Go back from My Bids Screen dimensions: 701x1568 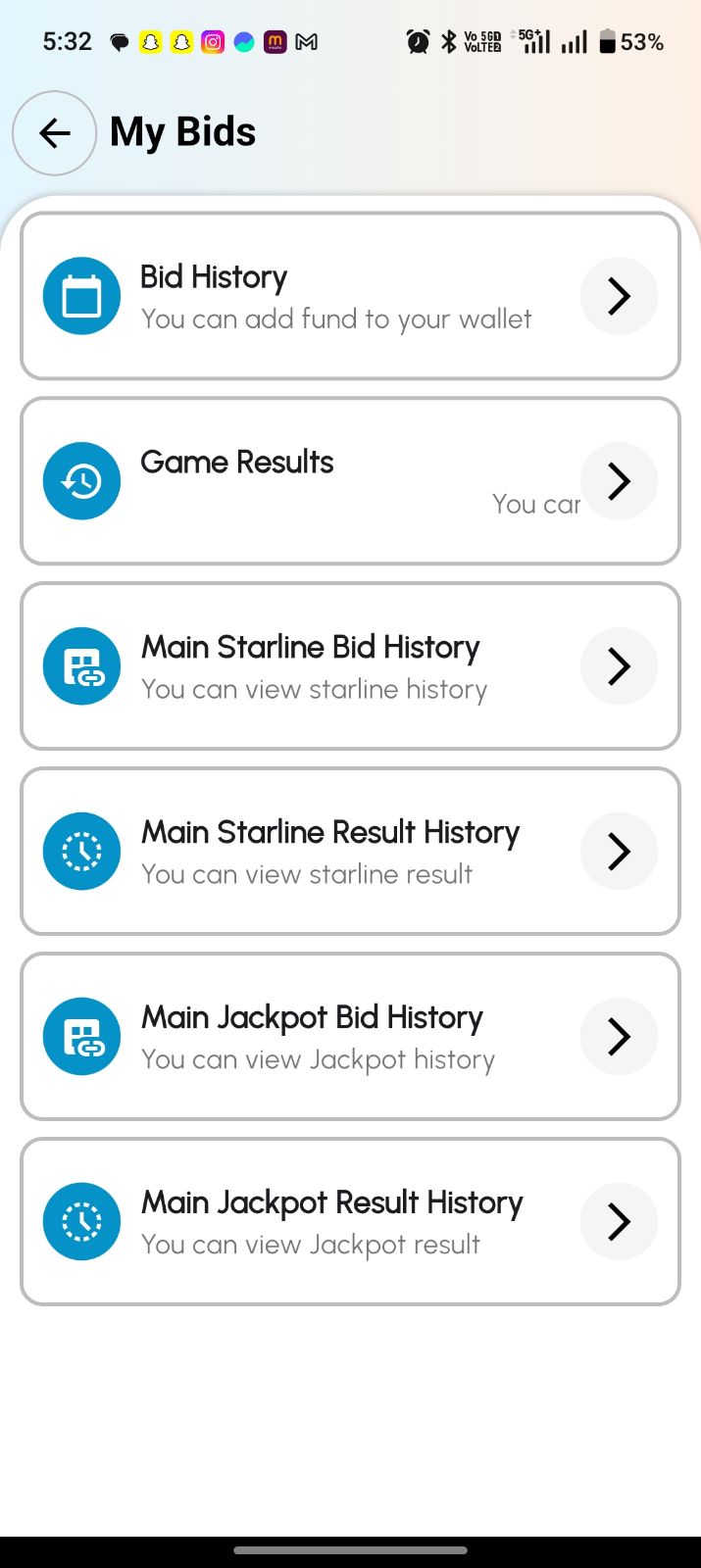[55, 133]
